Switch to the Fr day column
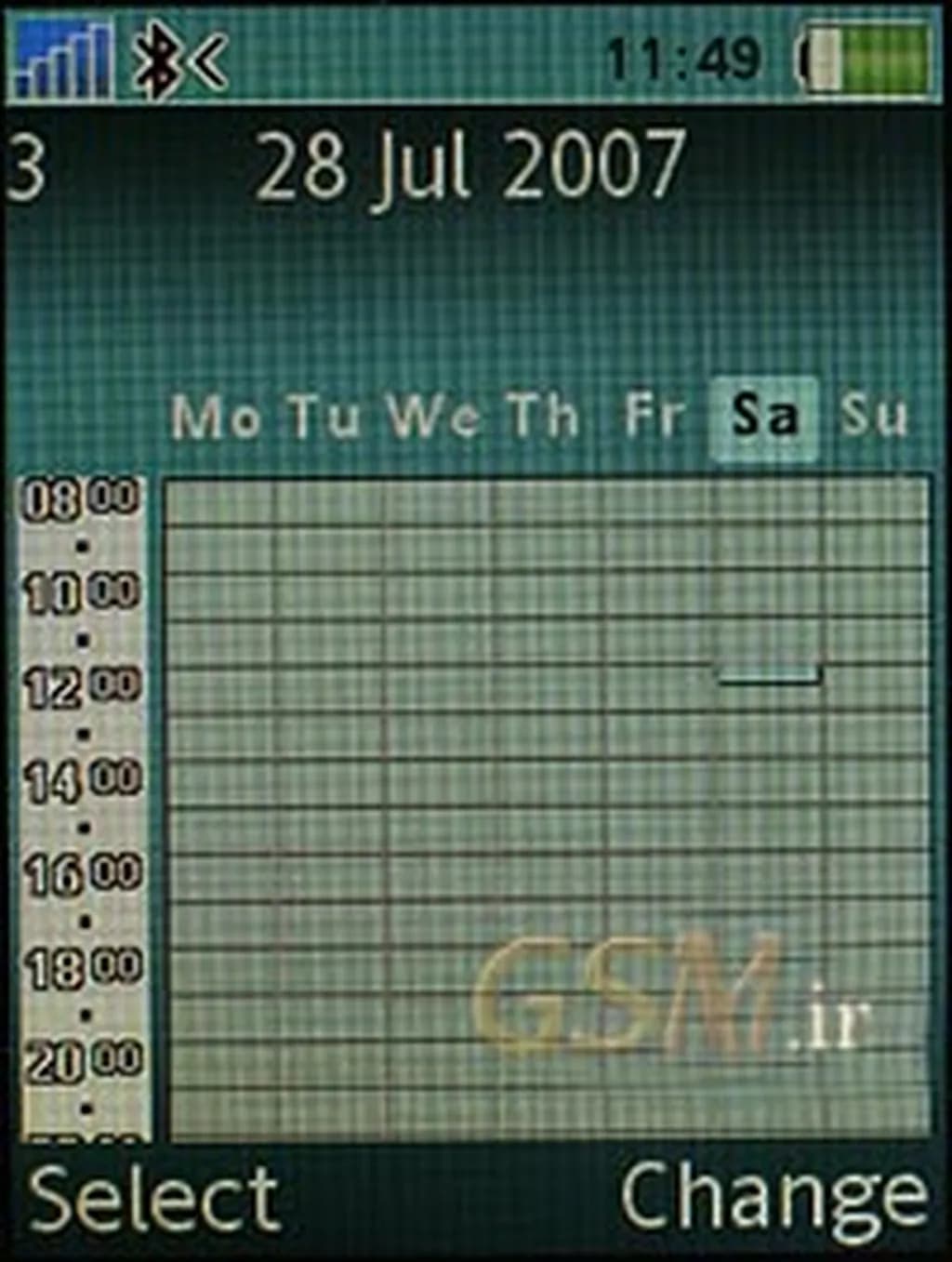Screen dimensions: 952x1262 [655, 417]
